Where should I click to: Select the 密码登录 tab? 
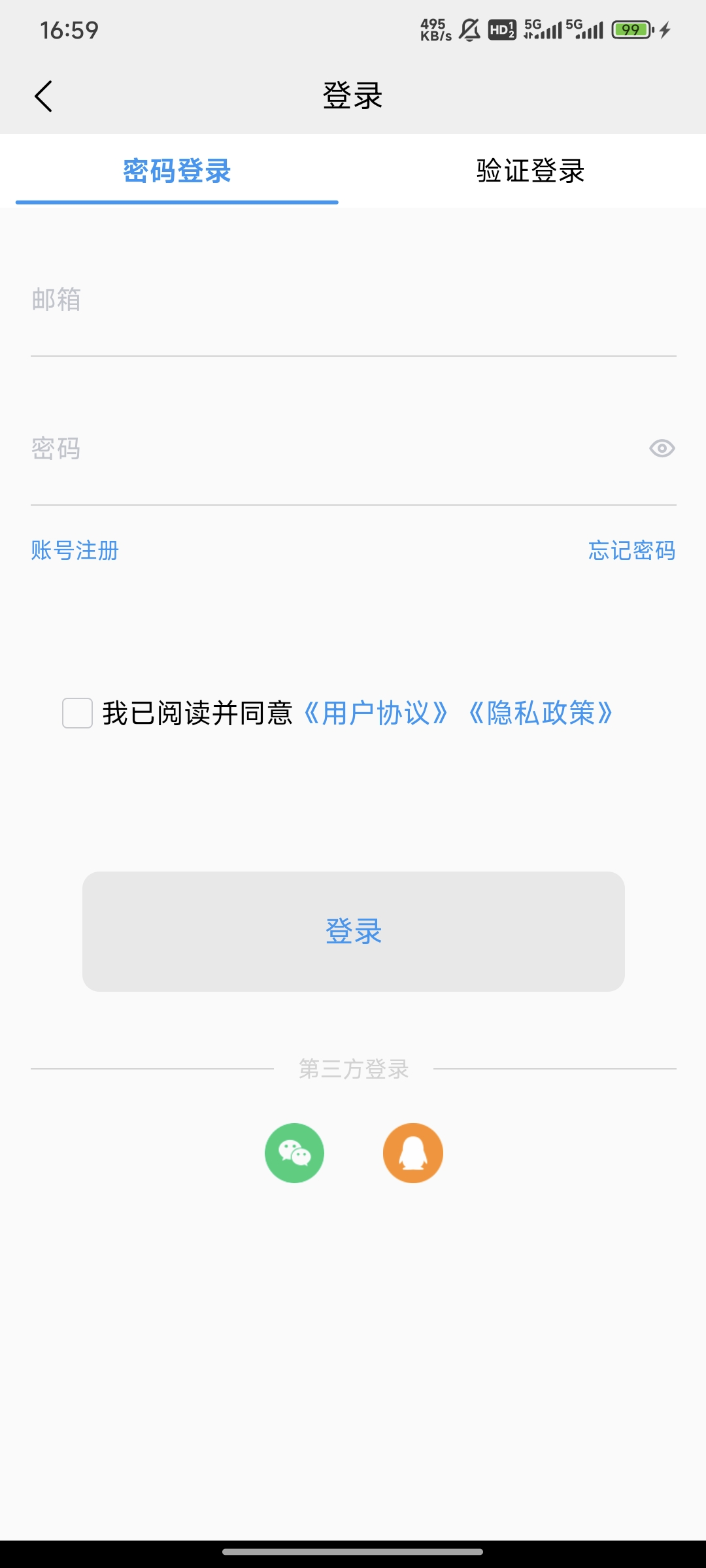coord(176,171)
